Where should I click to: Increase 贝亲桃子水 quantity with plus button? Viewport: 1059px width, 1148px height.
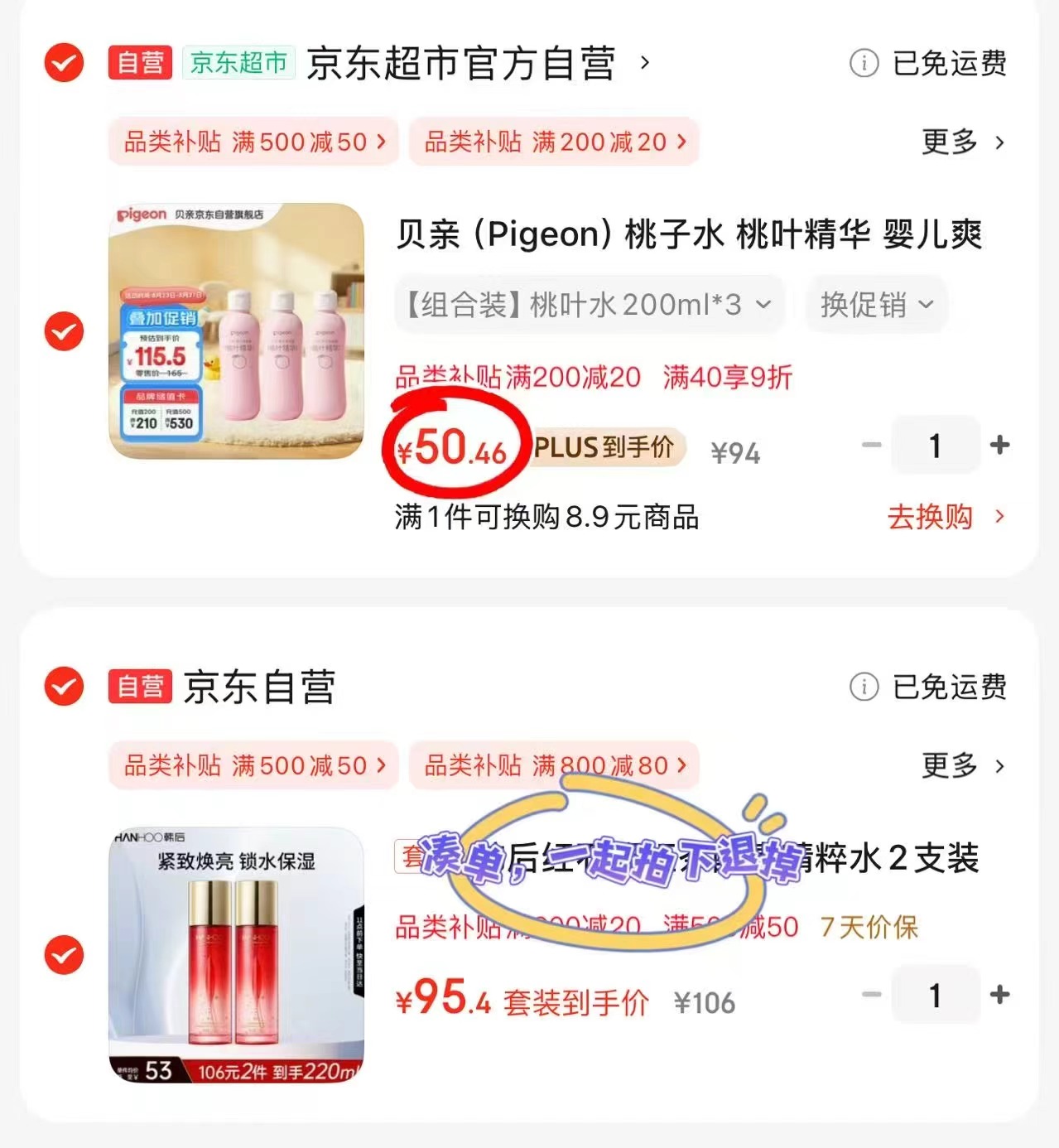(x=999, y=446)
